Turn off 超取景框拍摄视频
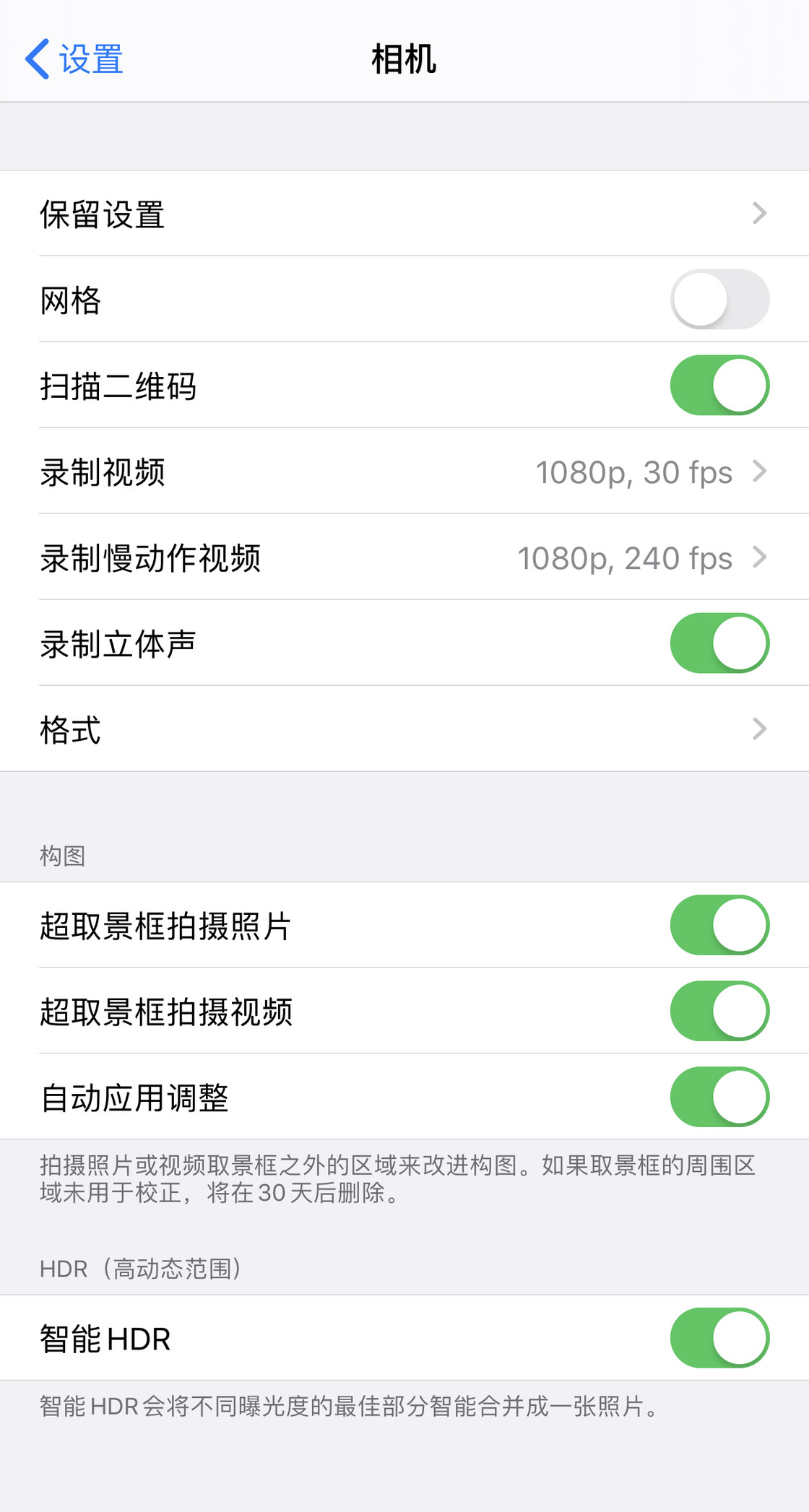 tap(719, 1011)
